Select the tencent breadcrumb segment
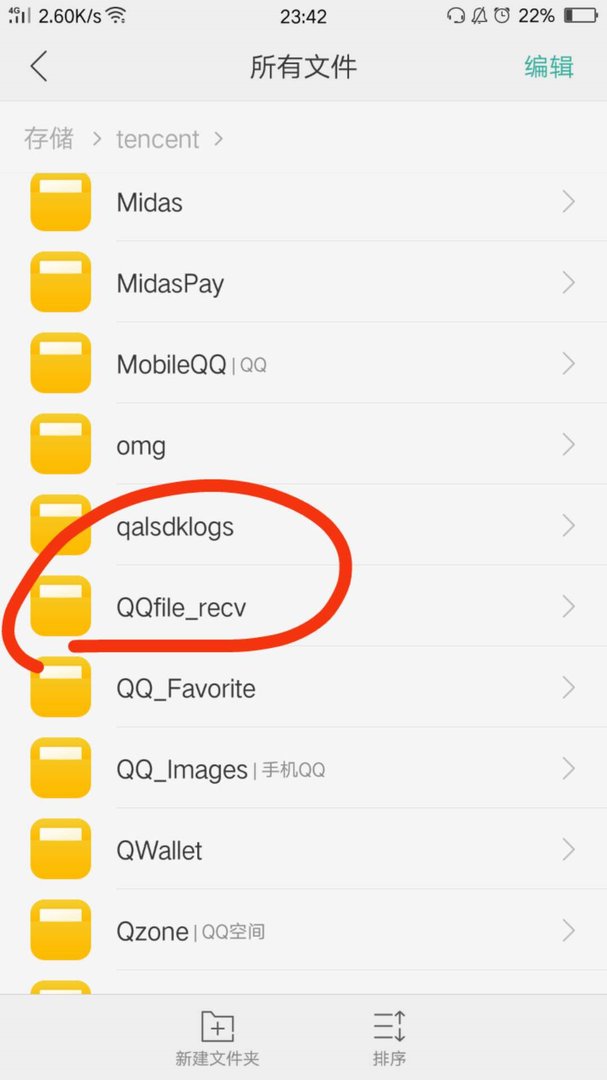607x1080 pixels. click(x=157, y=138)
